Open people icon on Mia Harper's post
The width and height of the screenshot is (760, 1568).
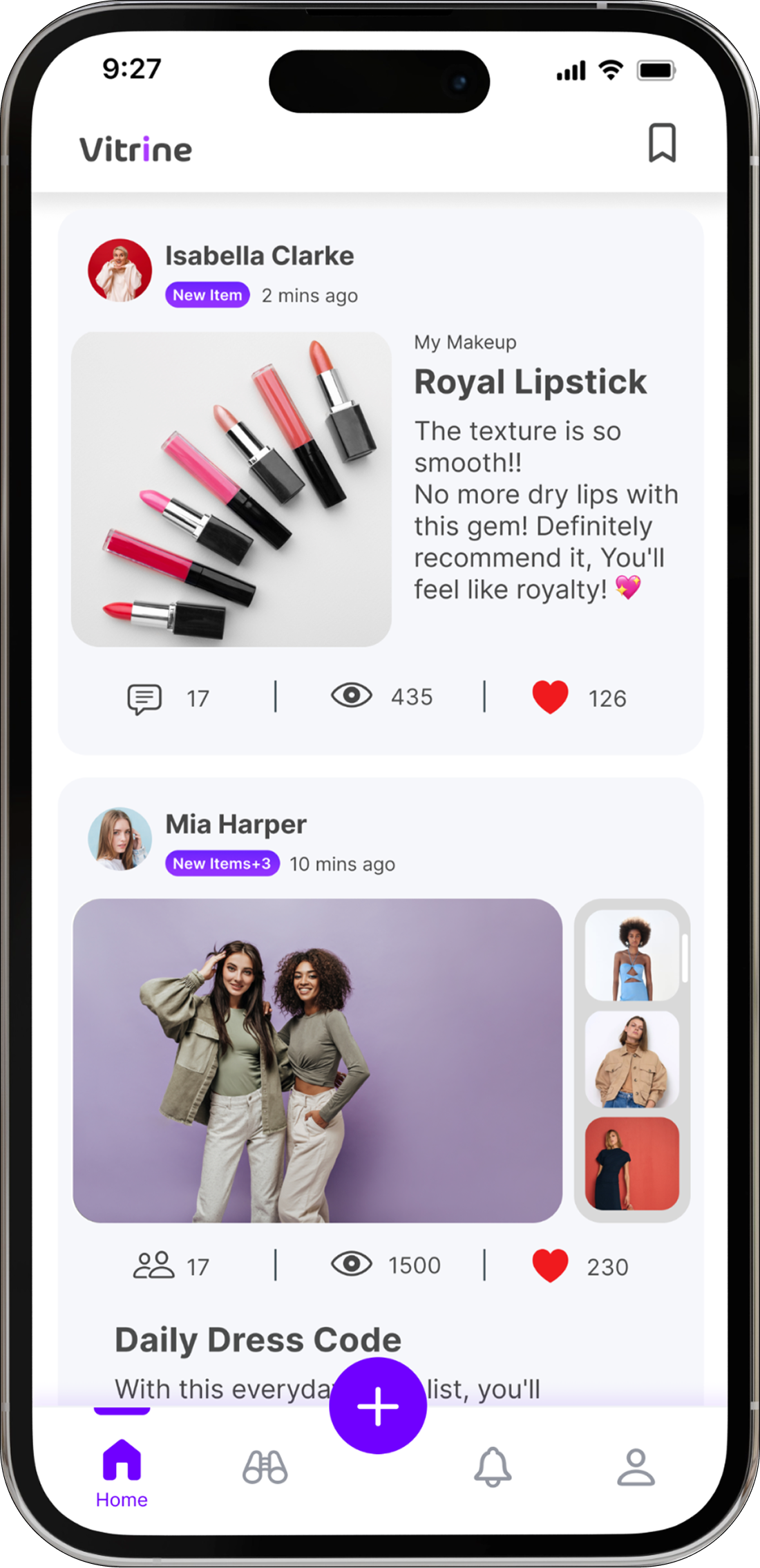(x=153, y=1265)
